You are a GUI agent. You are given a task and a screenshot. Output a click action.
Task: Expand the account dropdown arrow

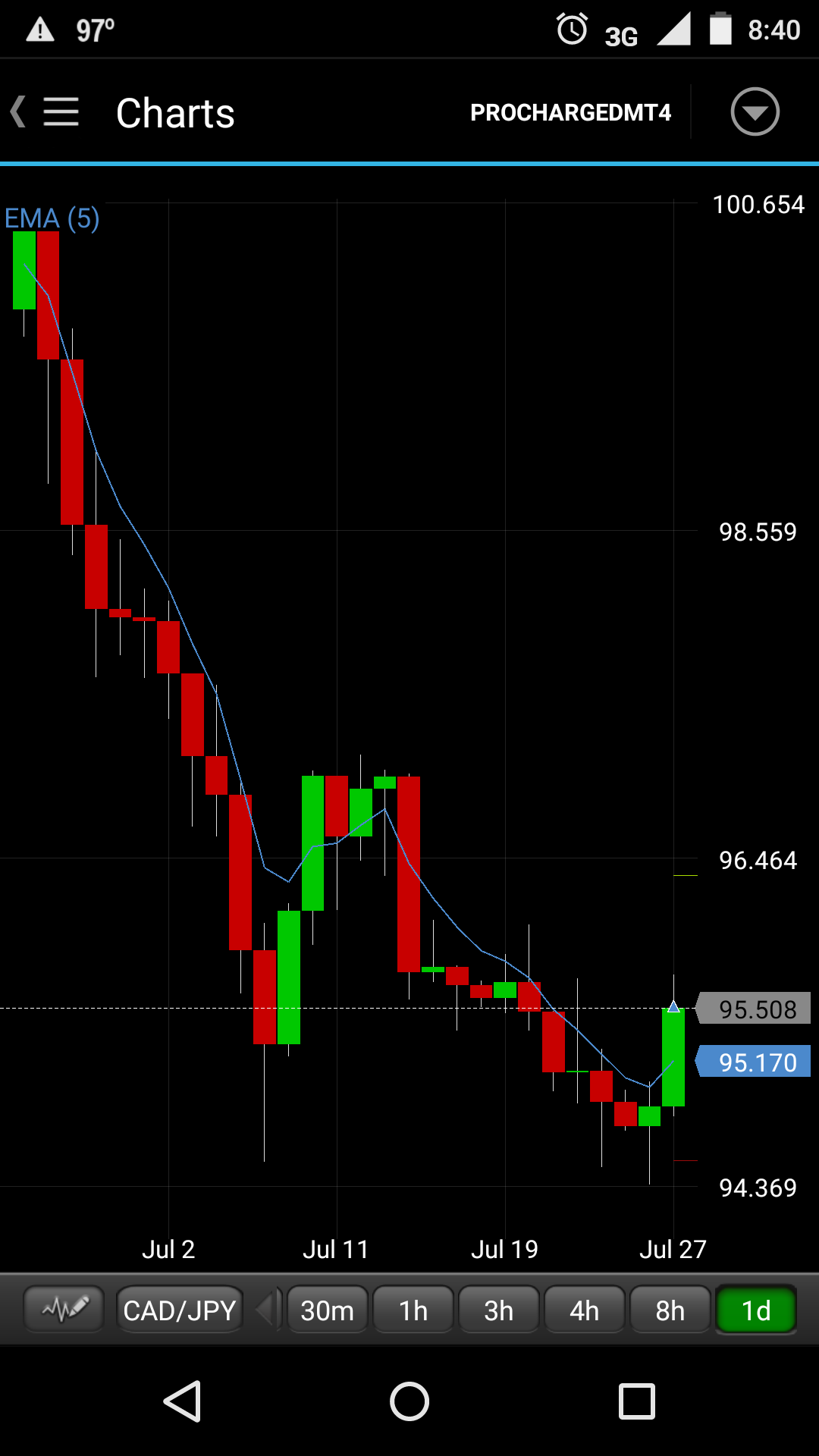[755, 112]
